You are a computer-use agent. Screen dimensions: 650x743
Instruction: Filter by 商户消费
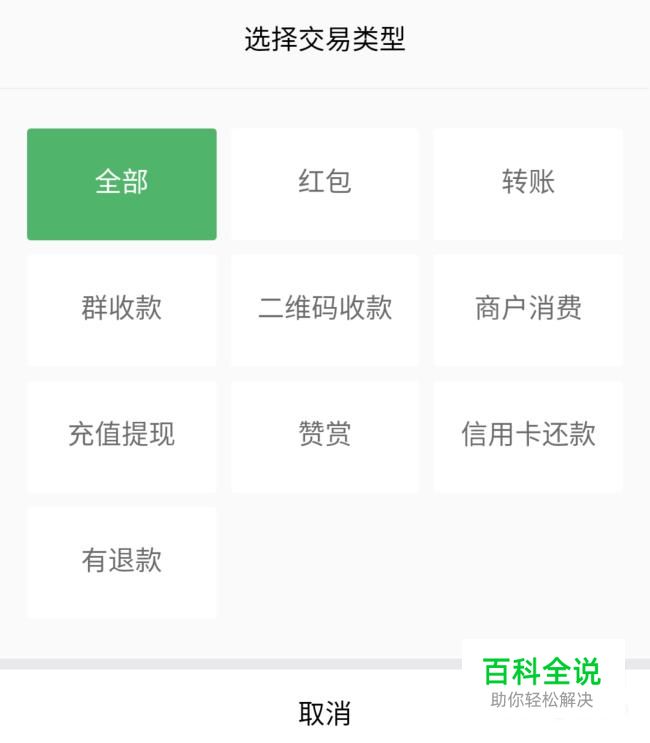tap(528, 310)
